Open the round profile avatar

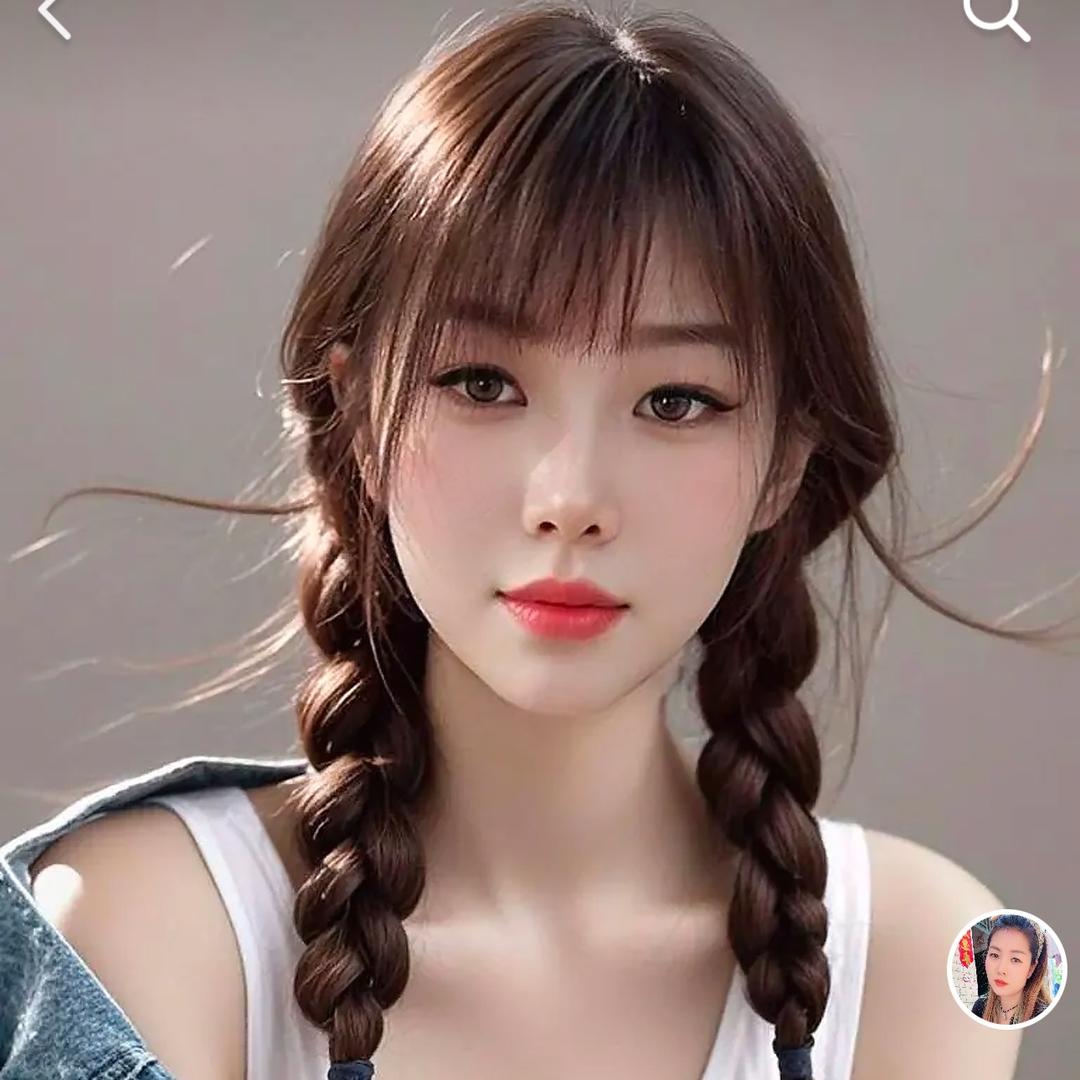point(1006,968)
